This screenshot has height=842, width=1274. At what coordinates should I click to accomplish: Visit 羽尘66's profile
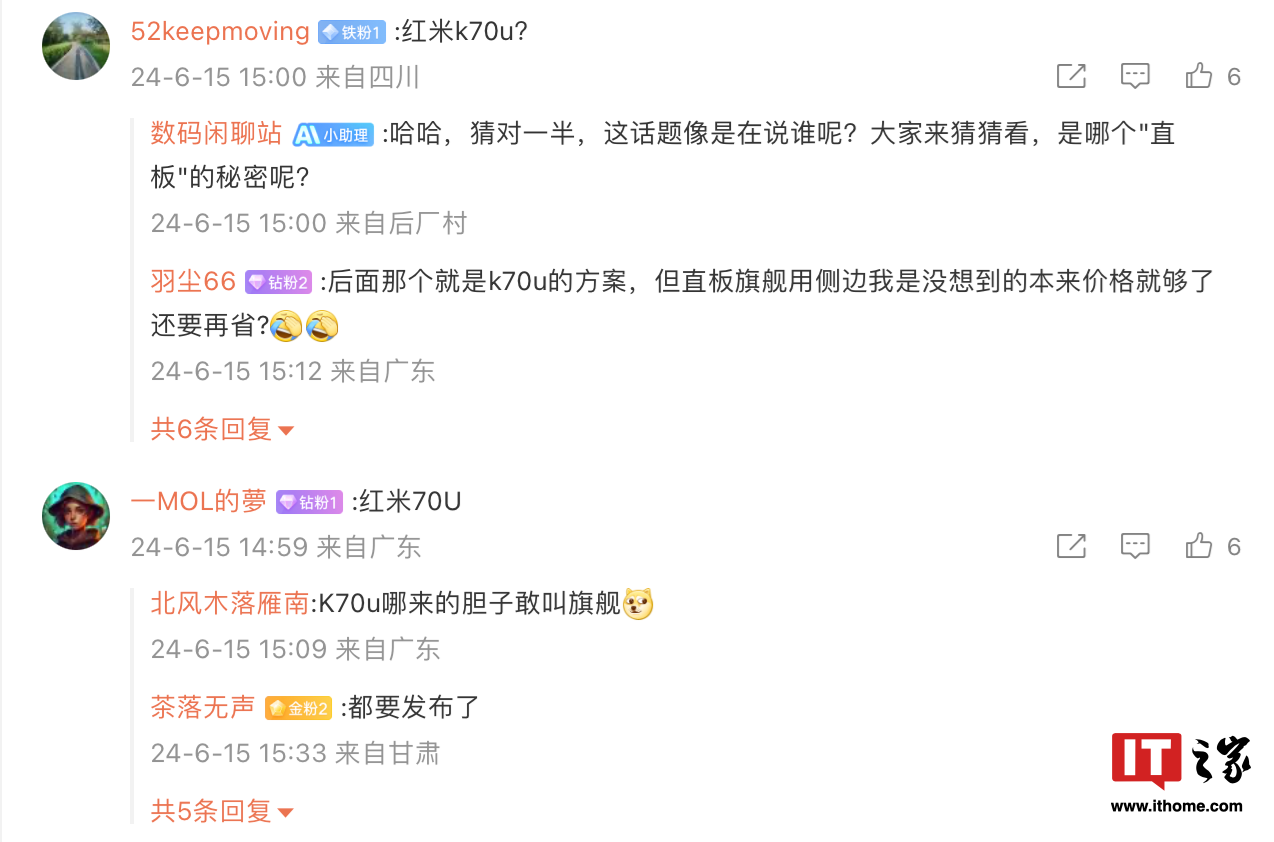pyautogui.click(x=193, y=282)
